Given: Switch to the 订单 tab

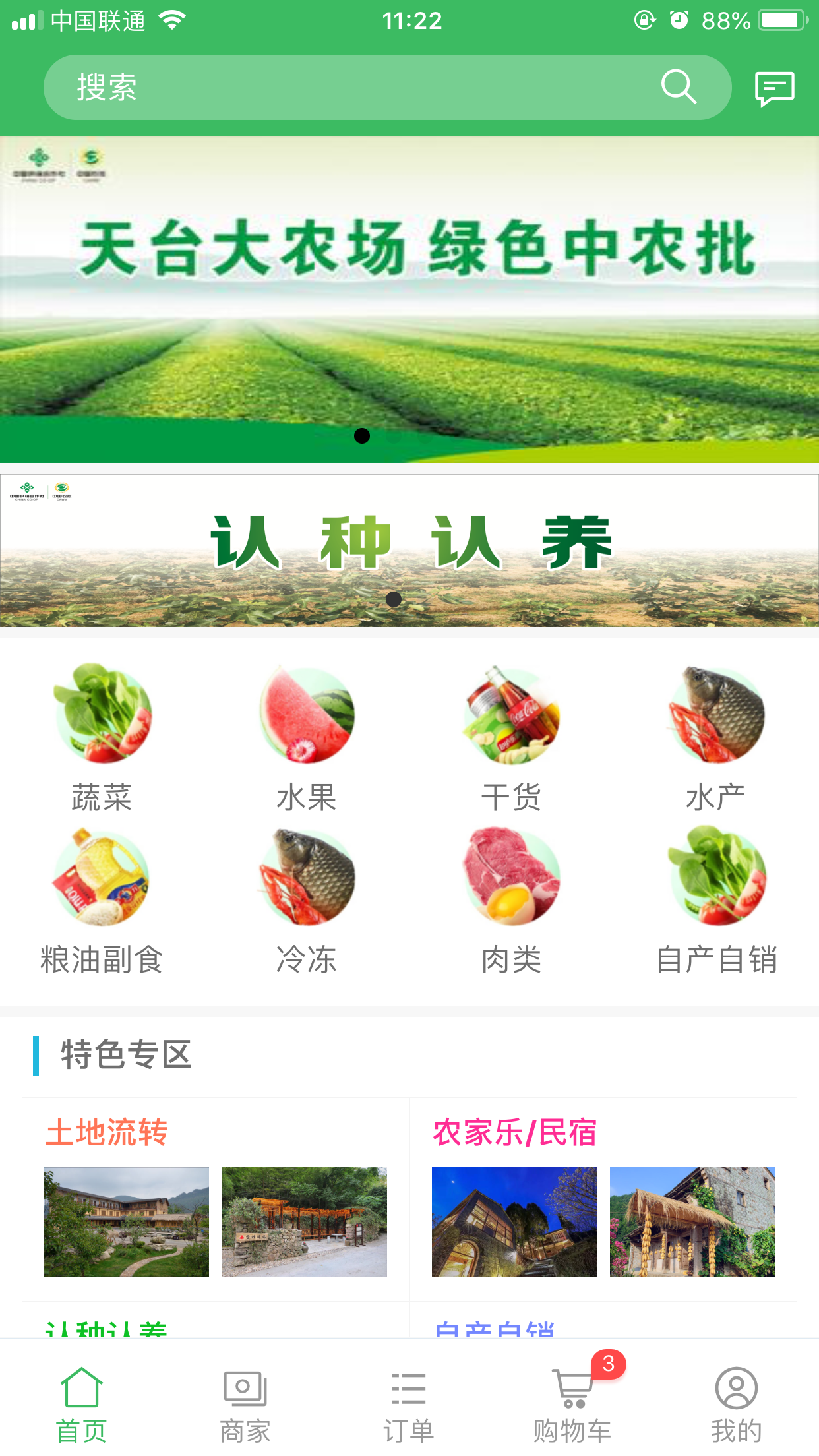Looking at the screenshot, I should pos(409,1398).
